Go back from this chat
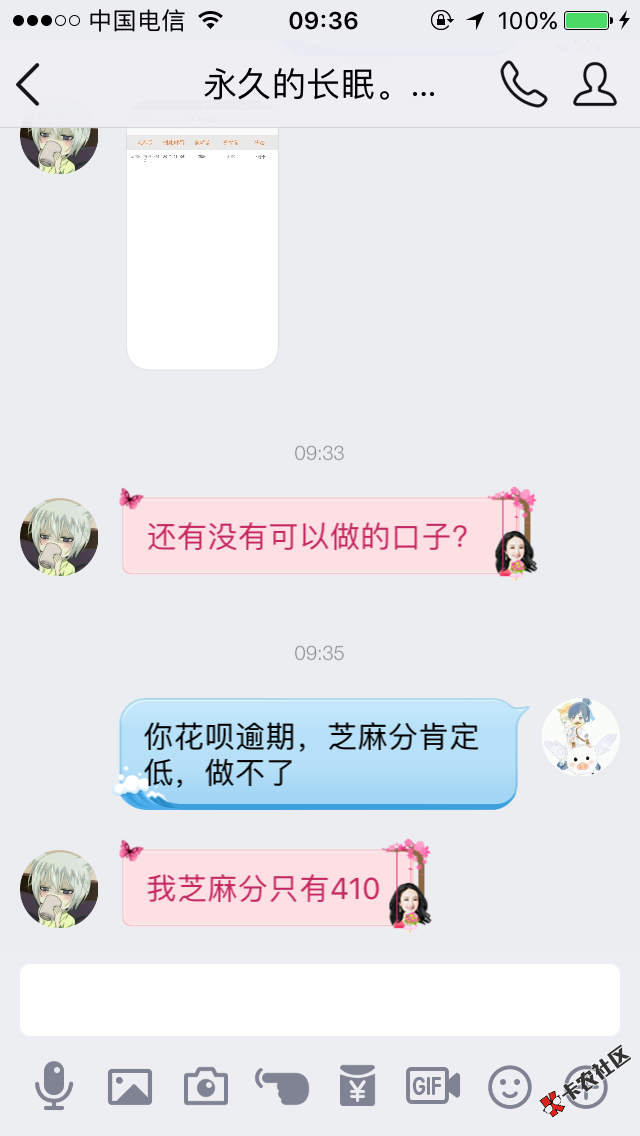Screen dimensions: 640x1136 point(29,85)
